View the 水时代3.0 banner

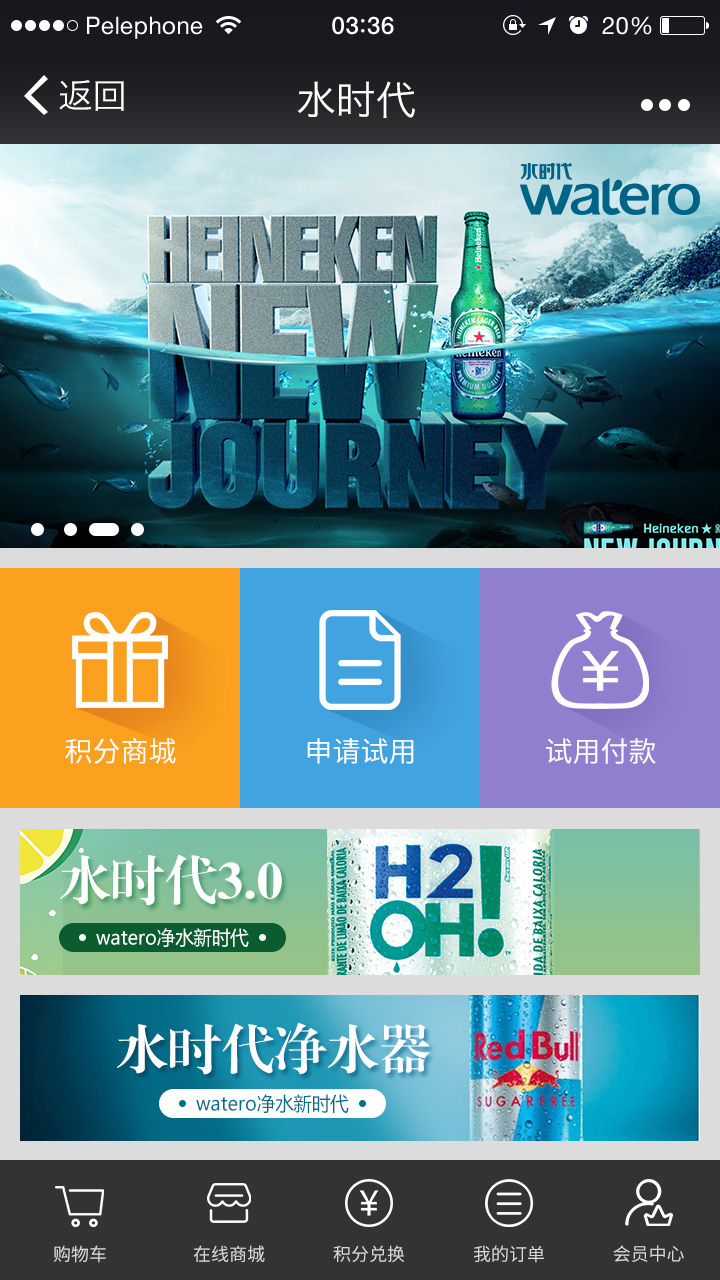(360, 902)
